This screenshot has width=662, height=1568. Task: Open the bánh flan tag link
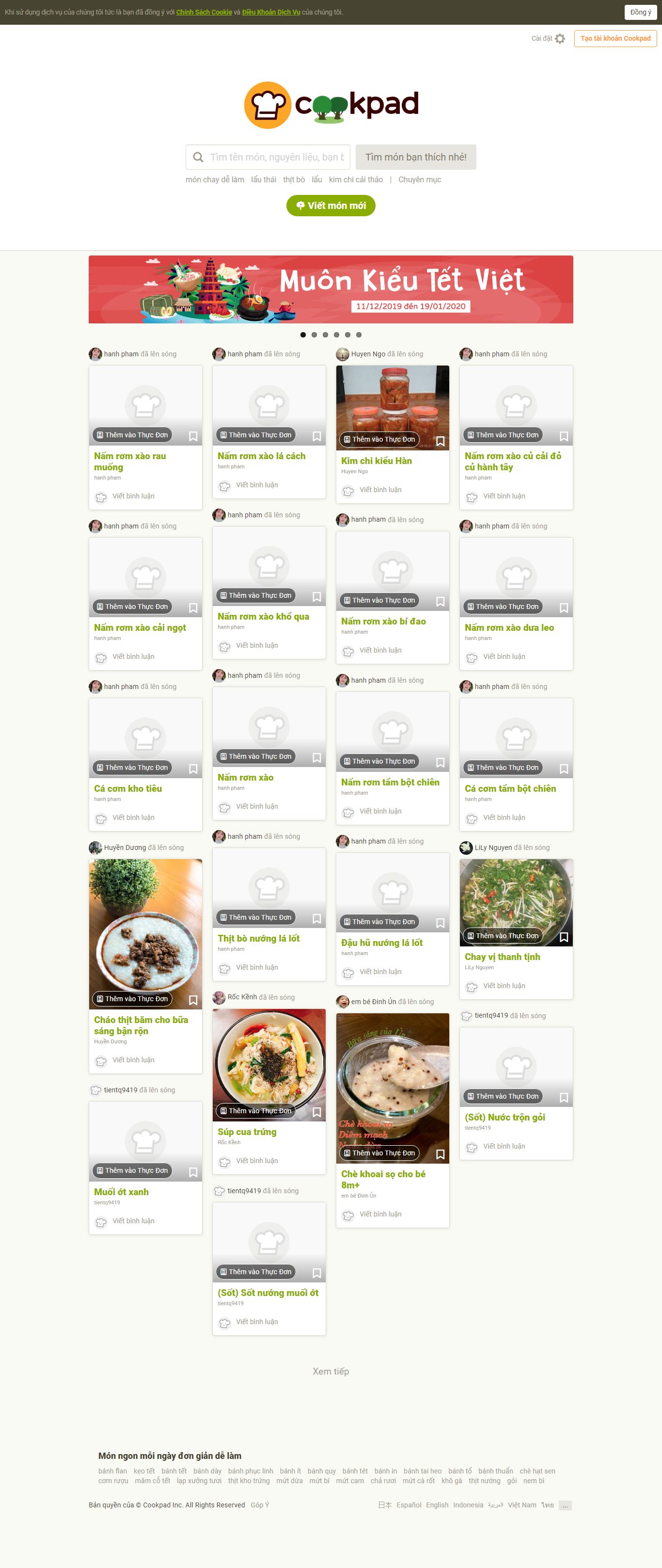(112, 1471)
